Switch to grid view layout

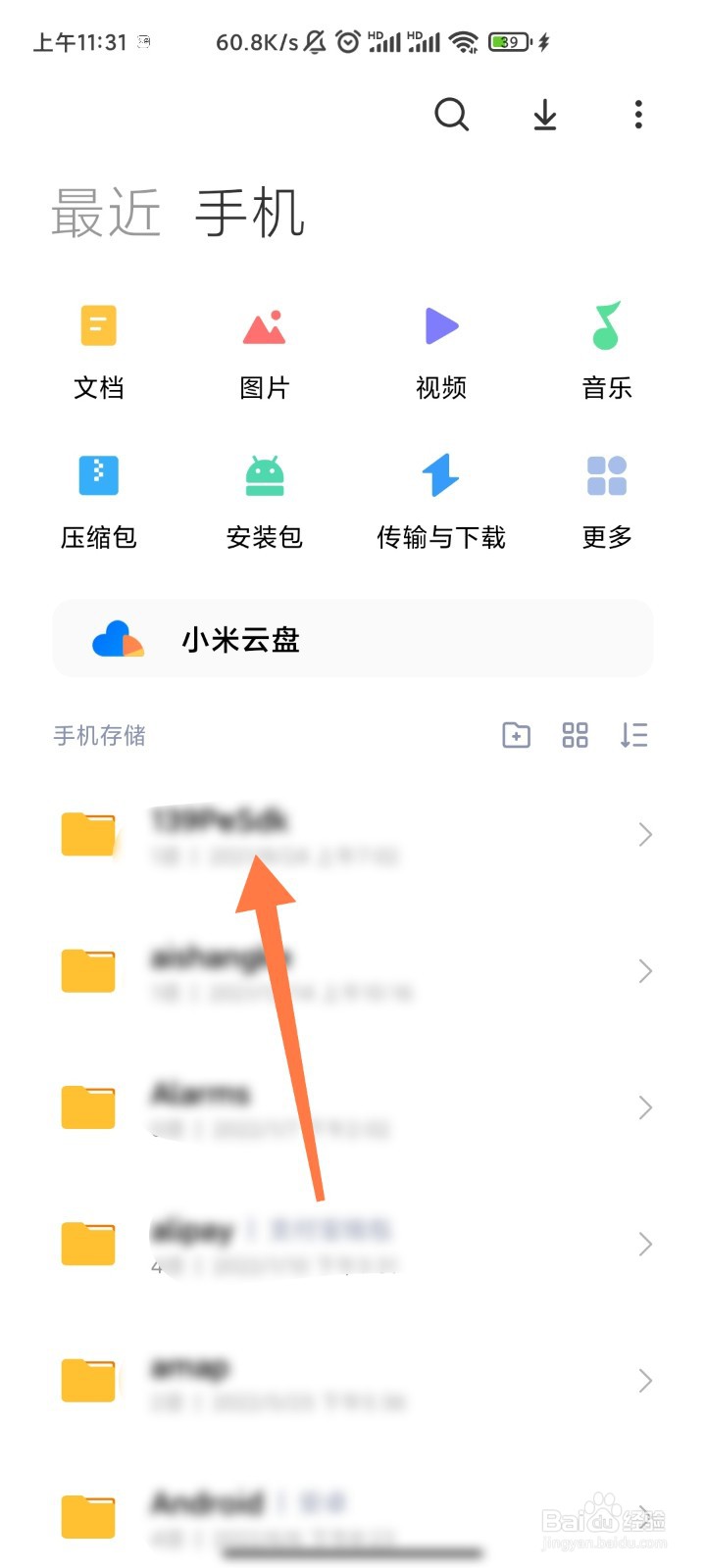(576, 735)
